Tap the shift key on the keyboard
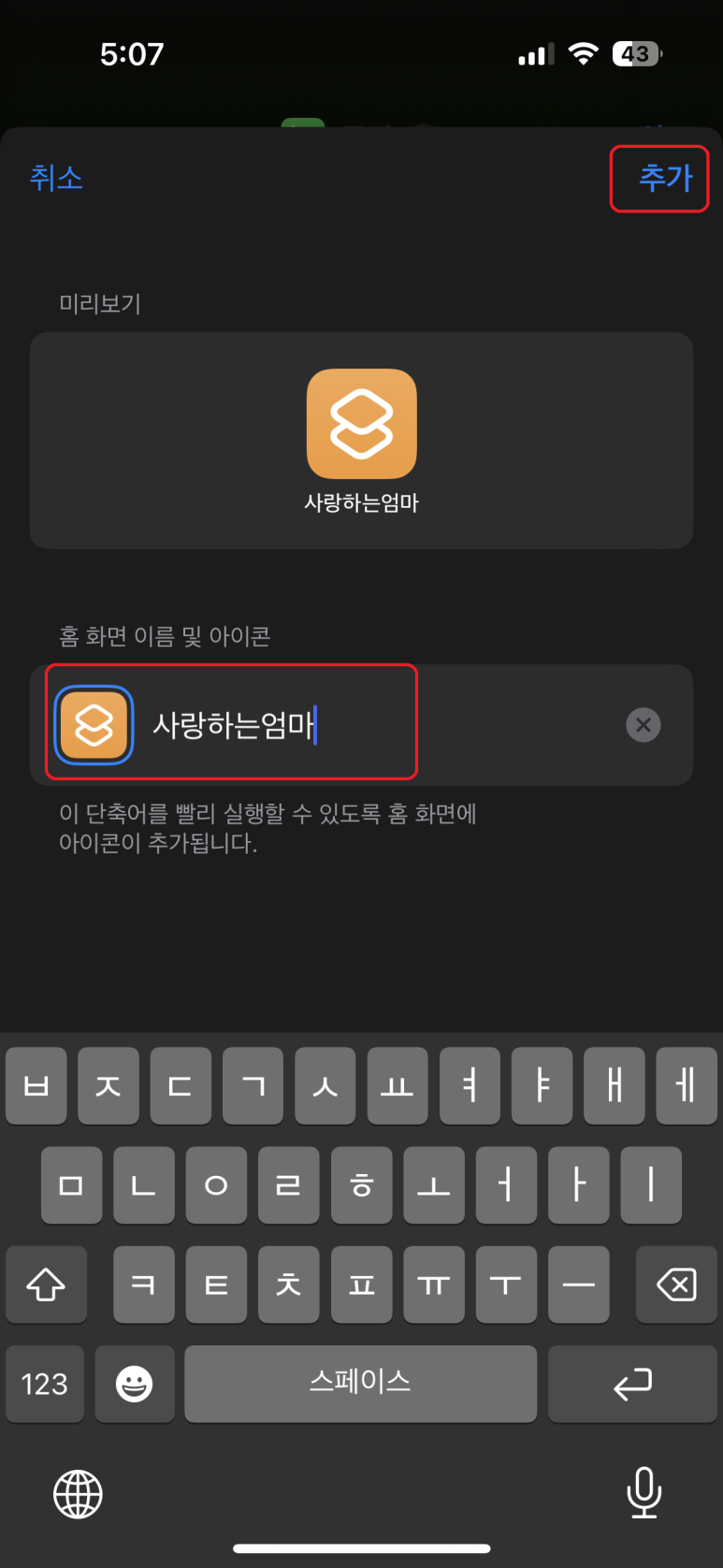 coord(46,1285)
